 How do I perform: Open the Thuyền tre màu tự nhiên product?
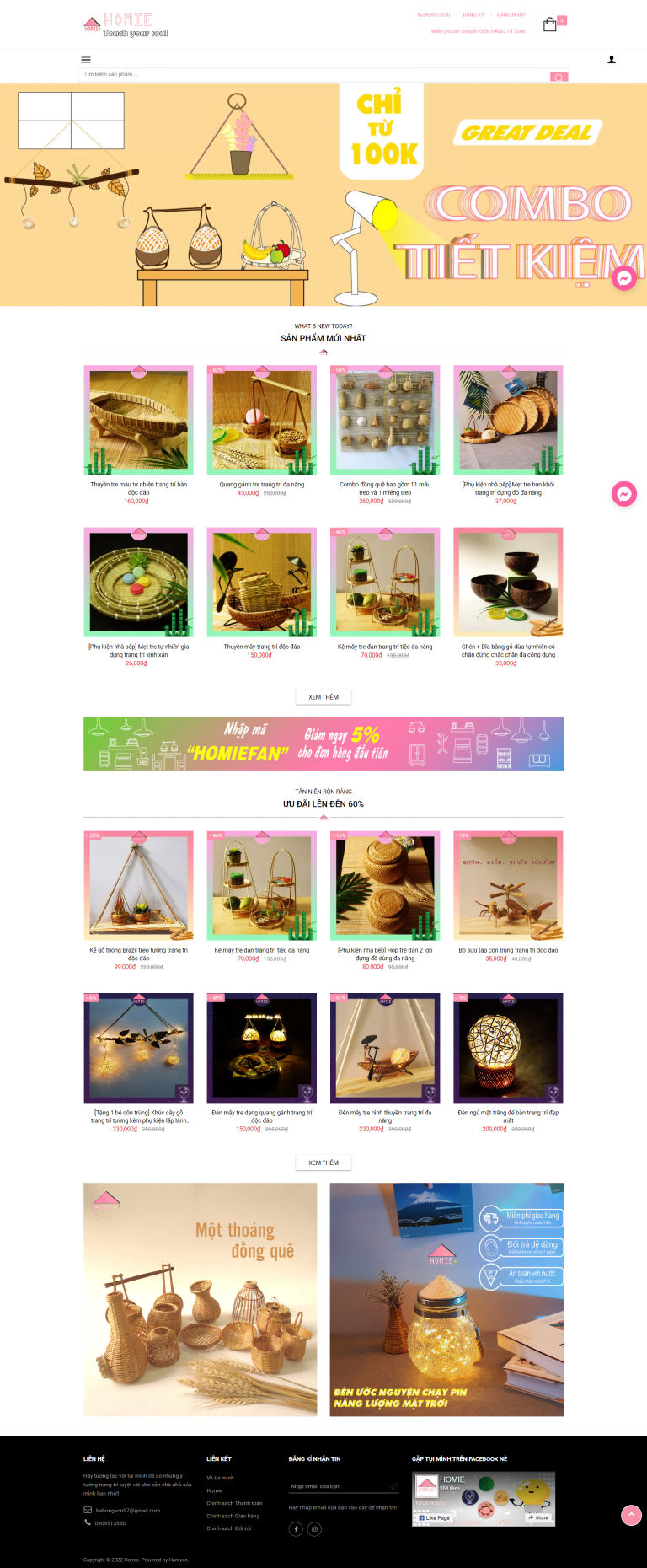tap(138, 421)
